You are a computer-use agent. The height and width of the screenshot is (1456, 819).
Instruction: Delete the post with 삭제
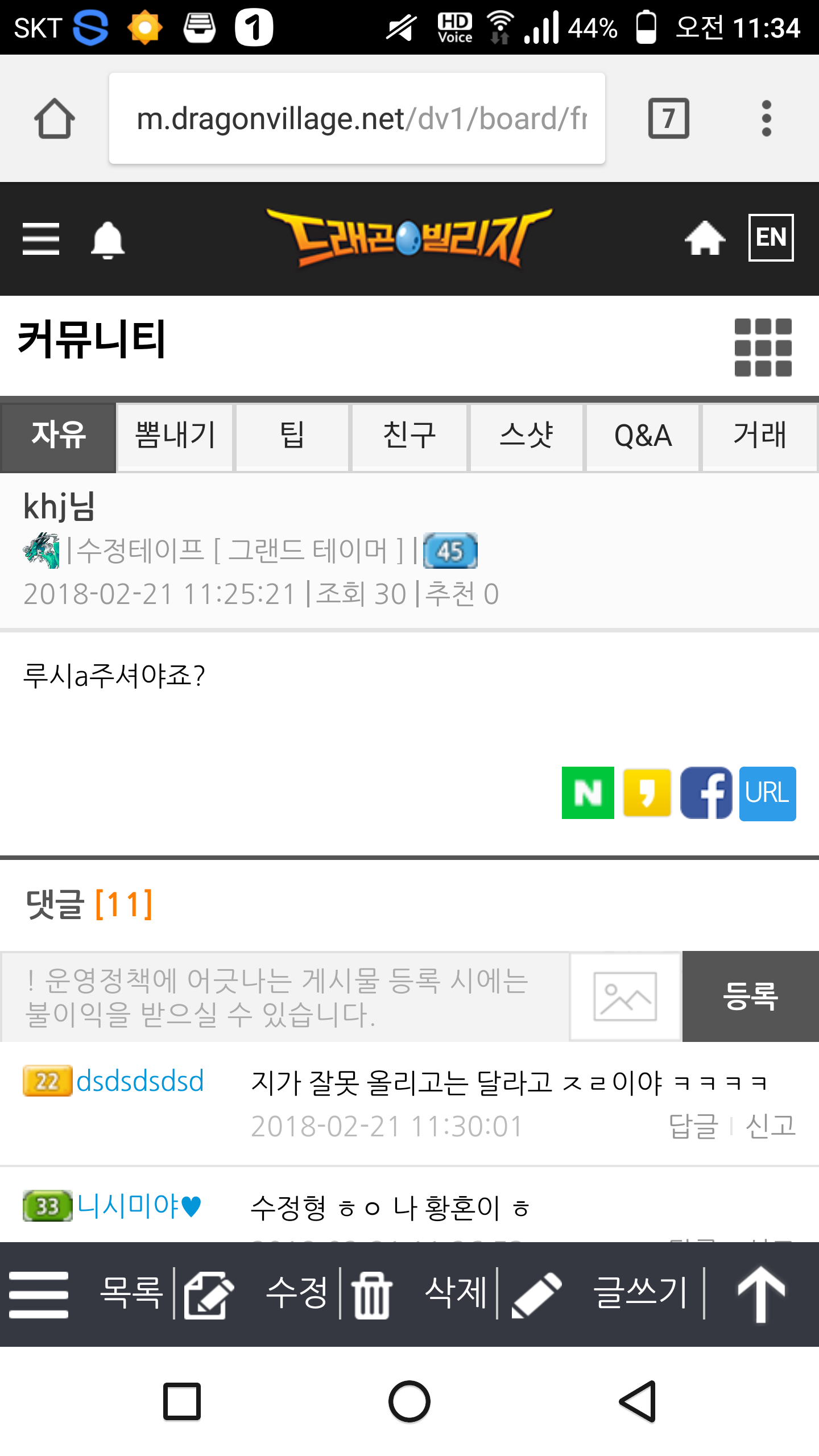point(421,1293)
